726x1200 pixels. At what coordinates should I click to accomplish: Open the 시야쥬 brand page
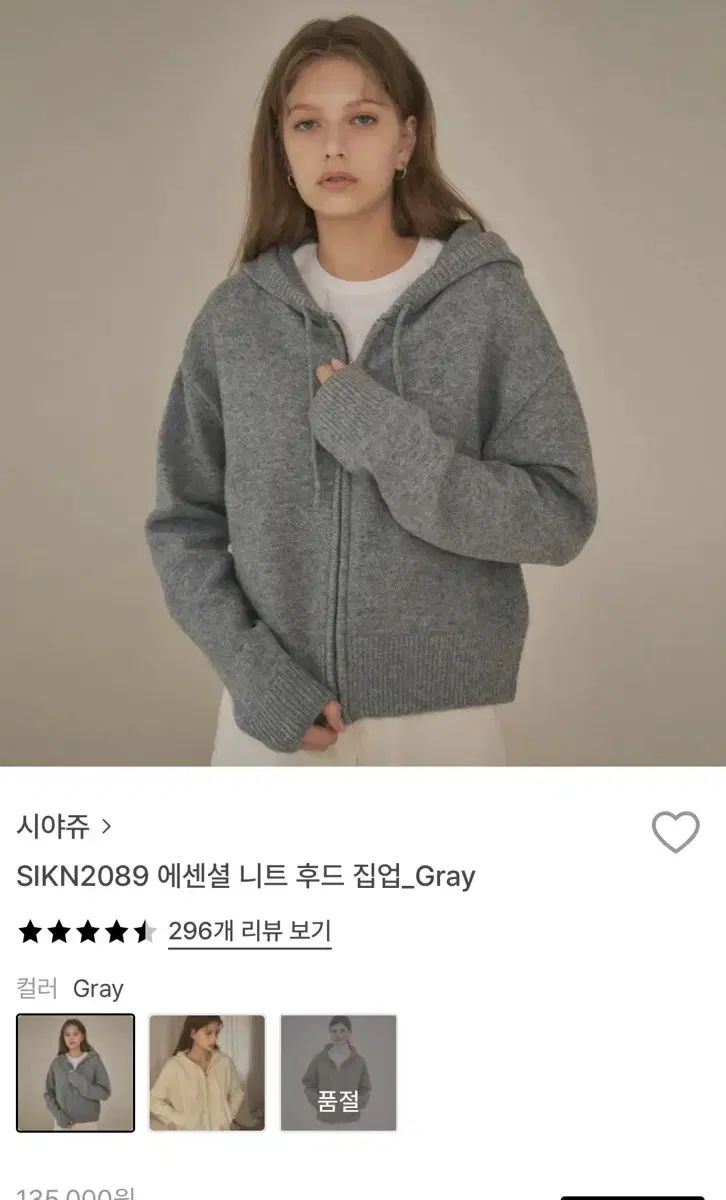click(x=64, y=826)
